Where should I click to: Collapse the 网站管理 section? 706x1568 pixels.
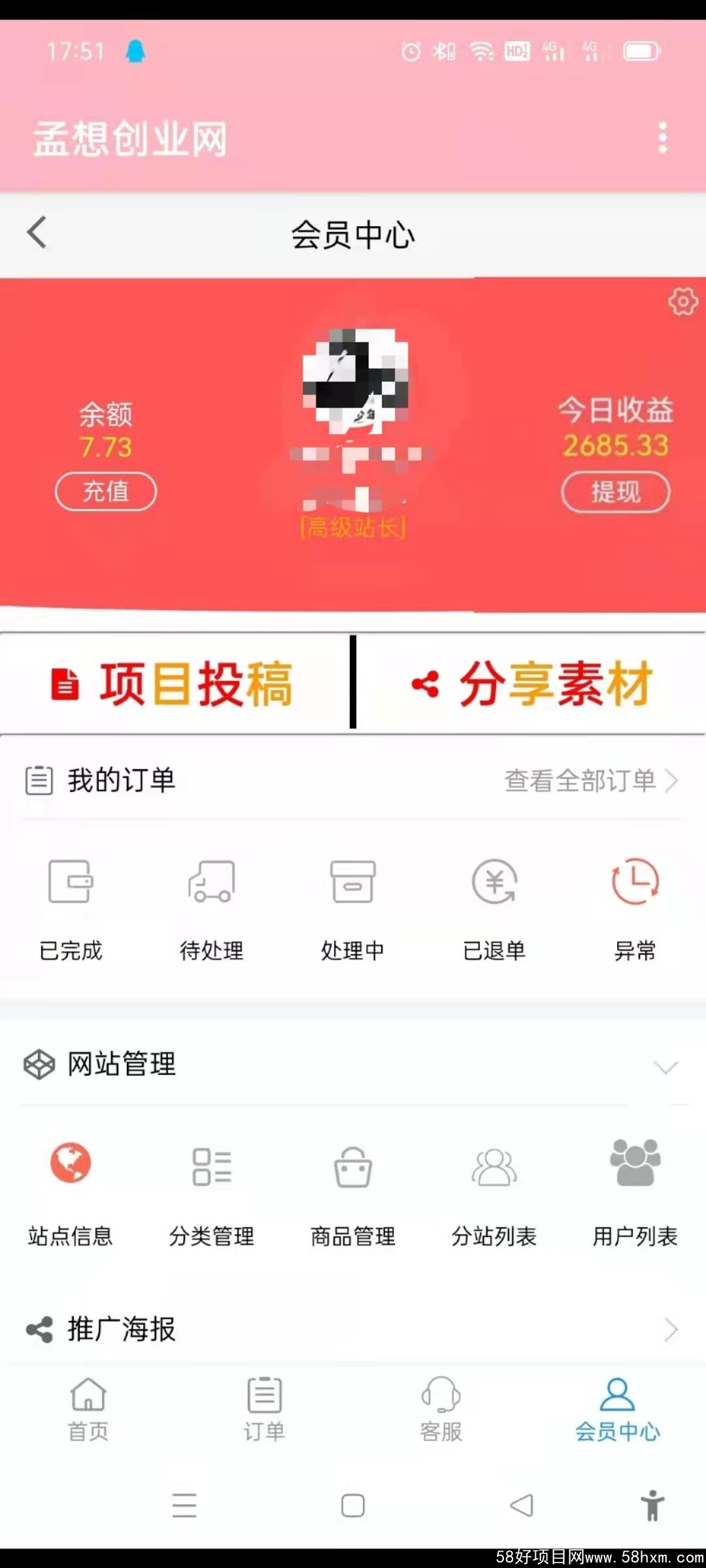665,1067
